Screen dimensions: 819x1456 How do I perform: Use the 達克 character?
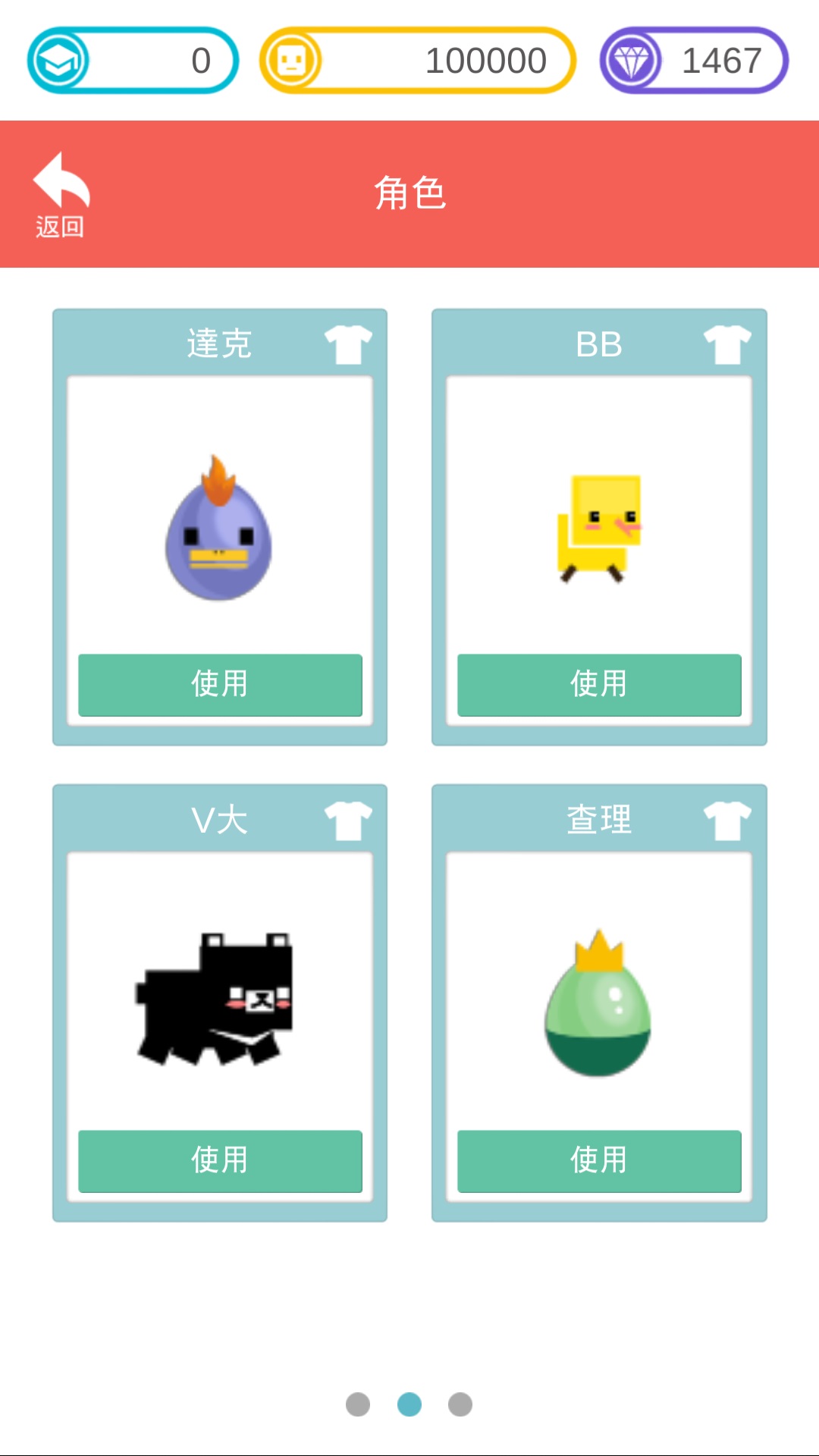[220, 685]
